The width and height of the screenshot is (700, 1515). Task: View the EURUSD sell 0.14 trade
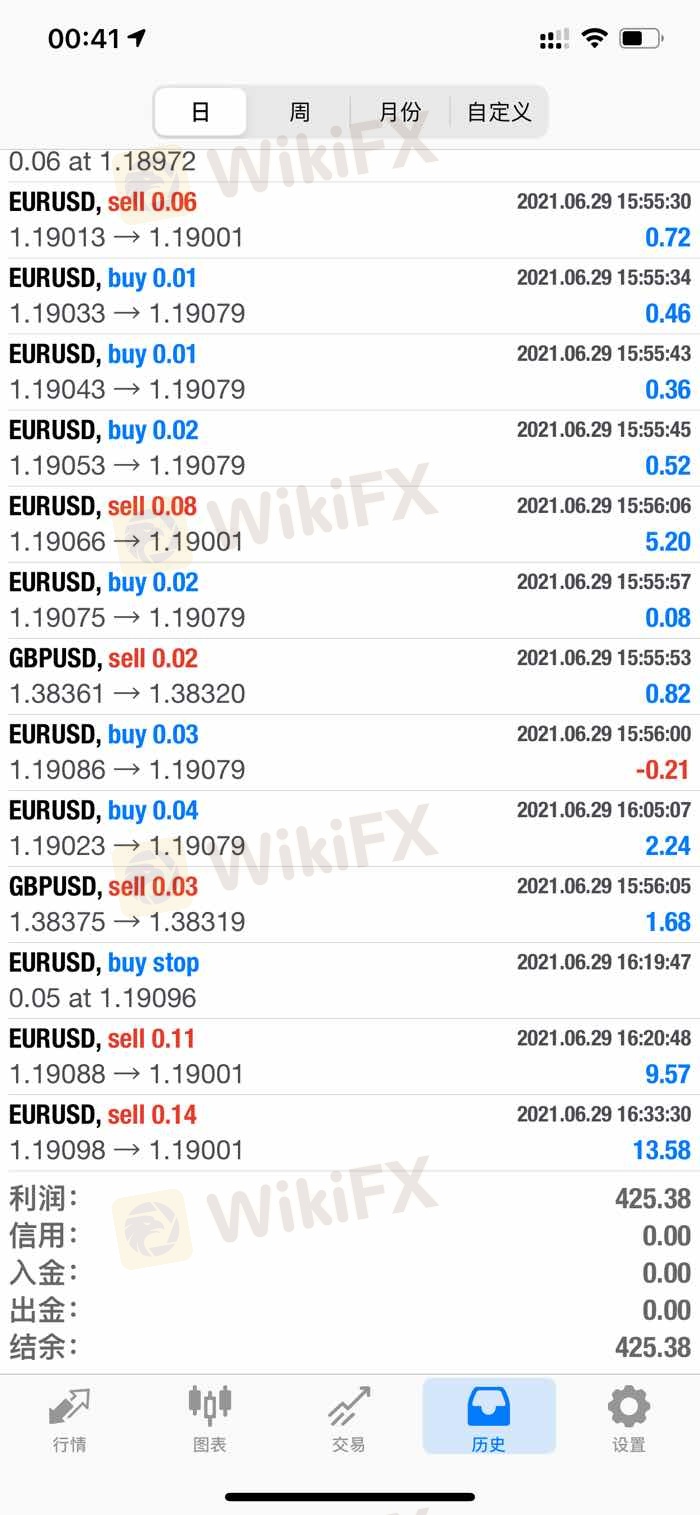pyautogui.click(x=350, y=1132)
